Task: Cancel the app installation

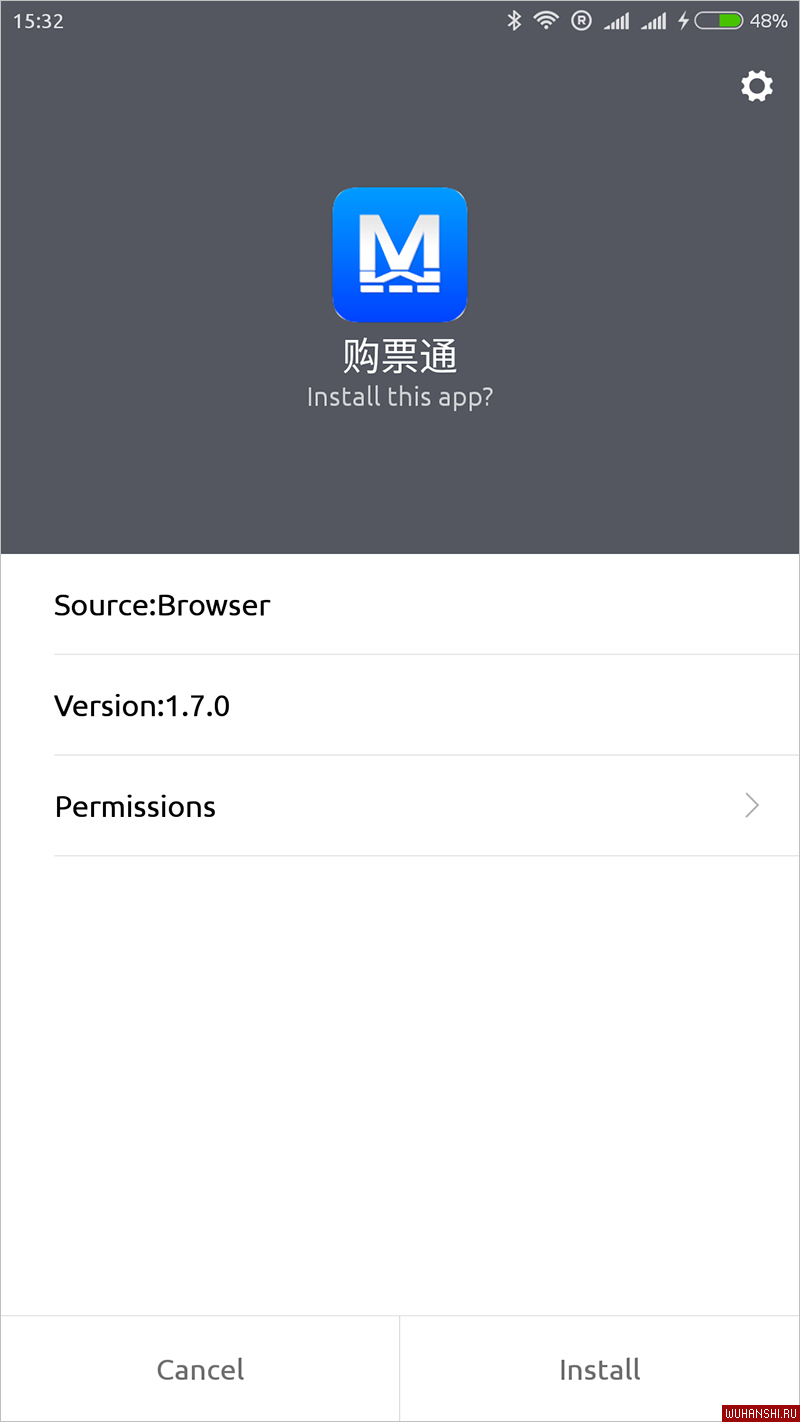Action: (200, 1369)
